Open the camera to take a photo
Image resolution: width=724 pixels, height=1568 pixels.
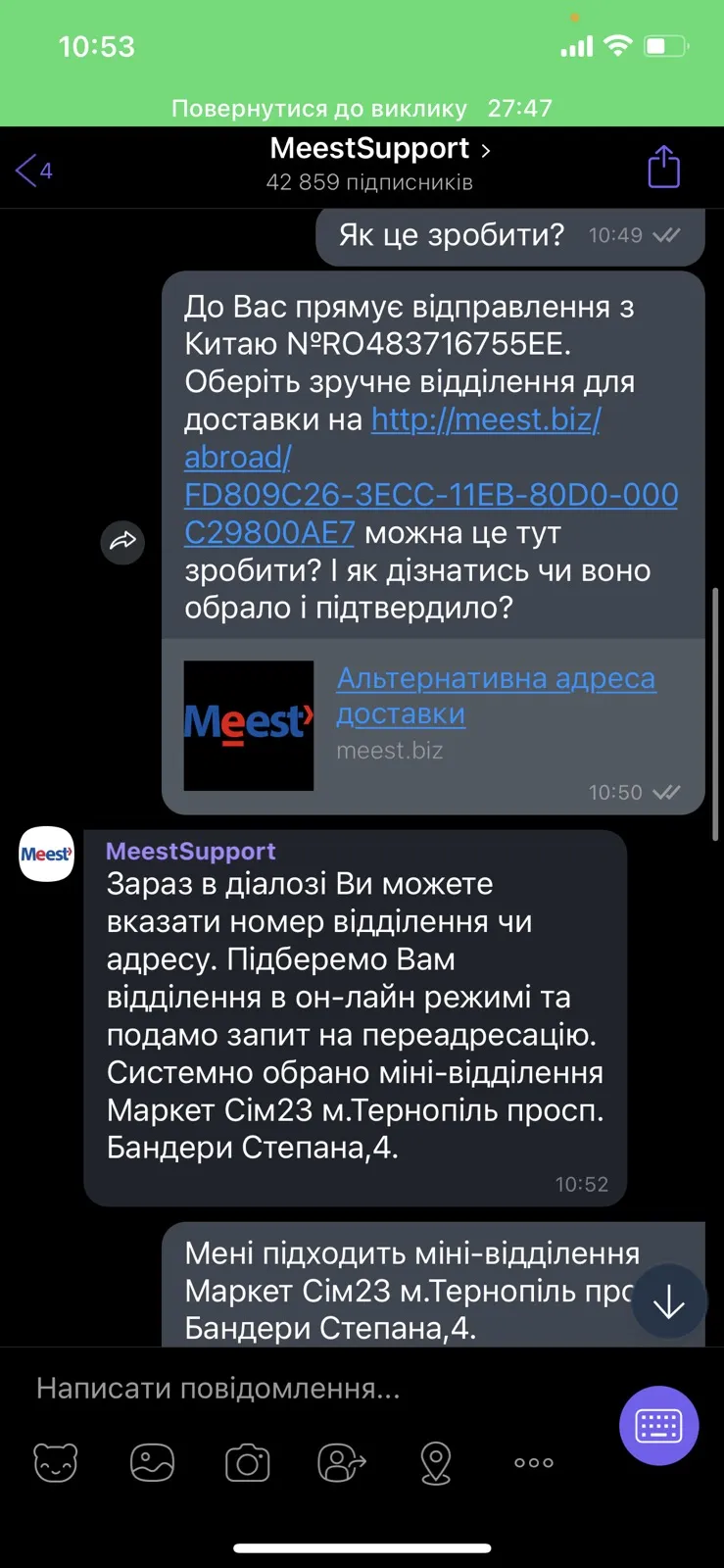click(247, 1463)
